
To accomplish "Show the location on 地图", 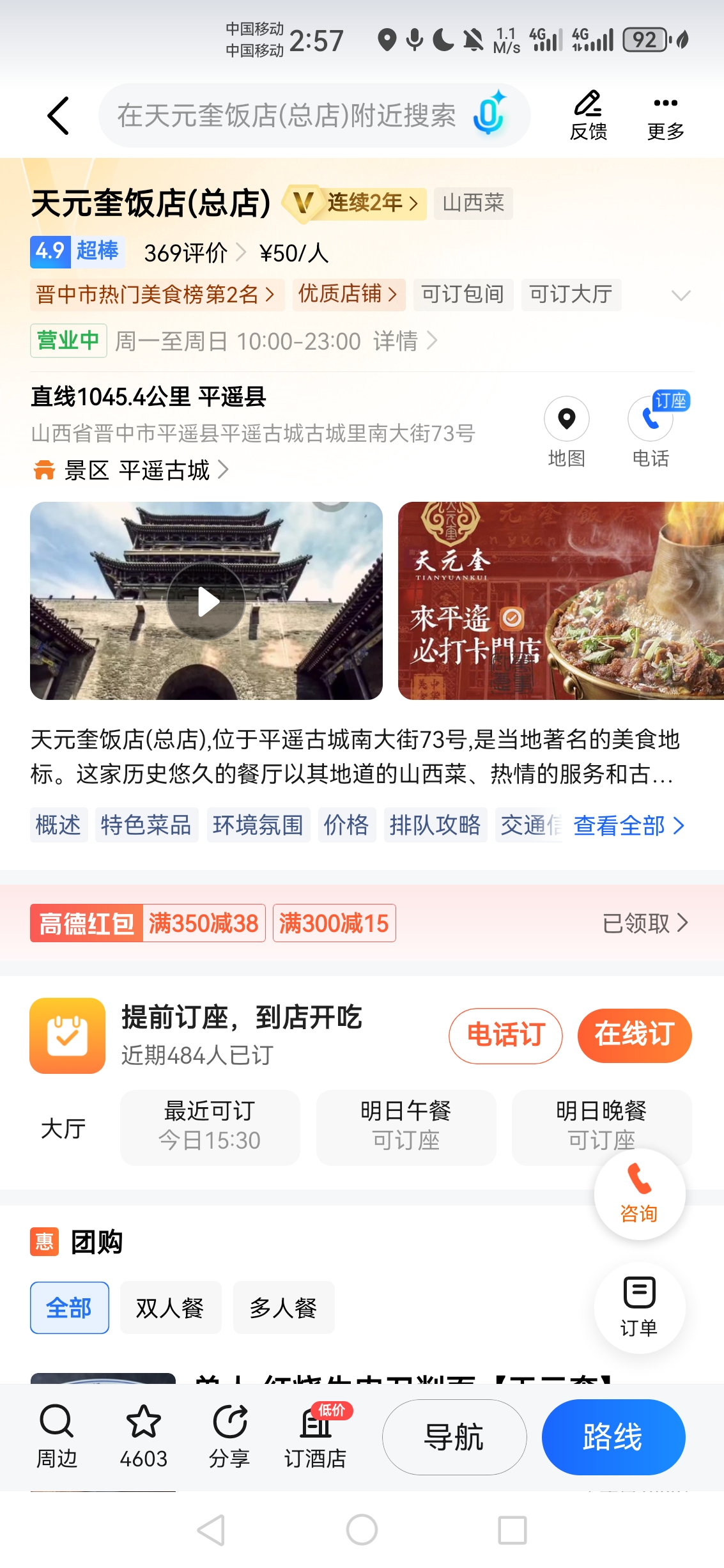I will (x=566, y=430).
